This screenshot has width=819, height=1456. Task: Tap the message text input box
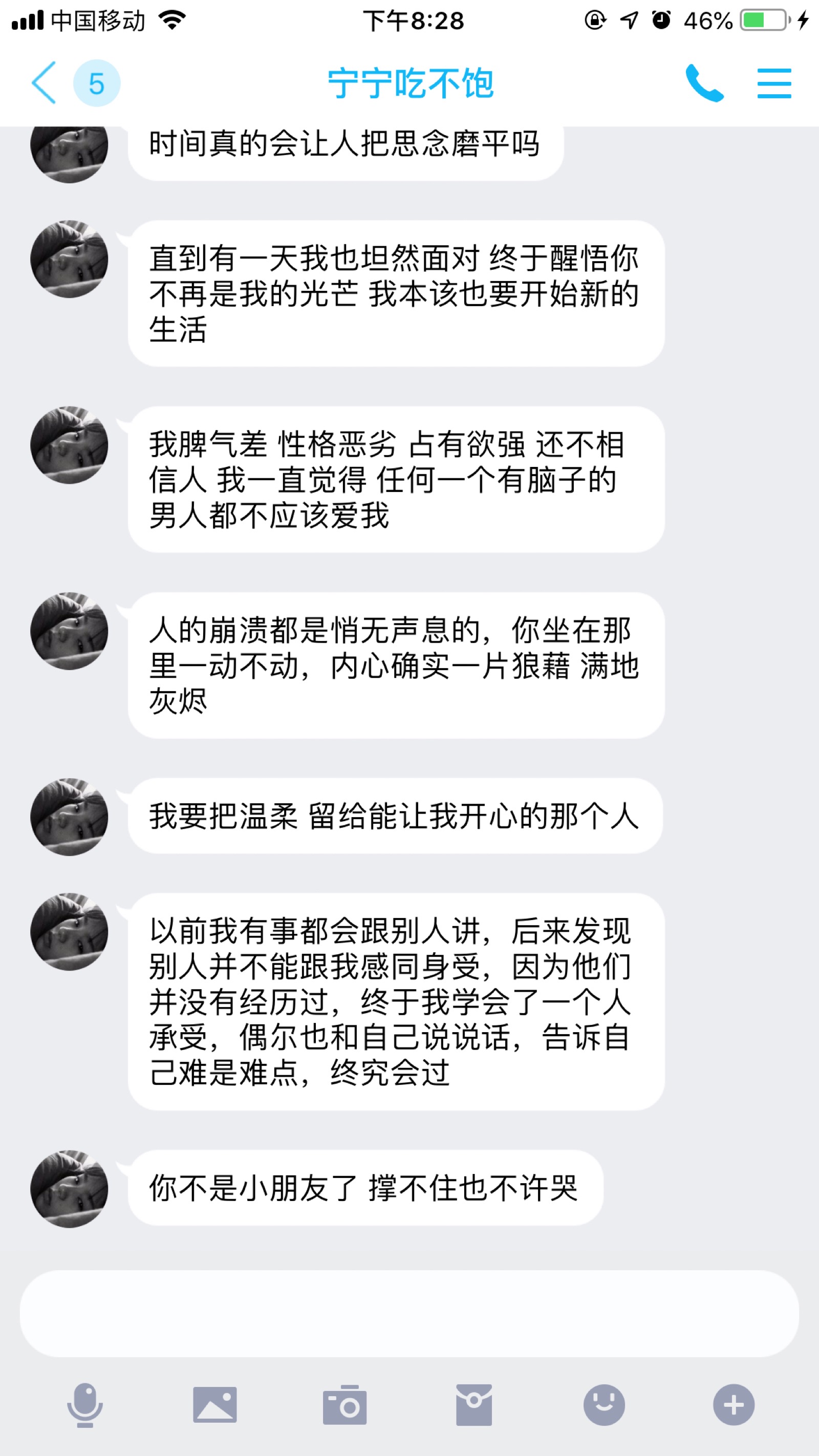click(x=409, y=1314)
